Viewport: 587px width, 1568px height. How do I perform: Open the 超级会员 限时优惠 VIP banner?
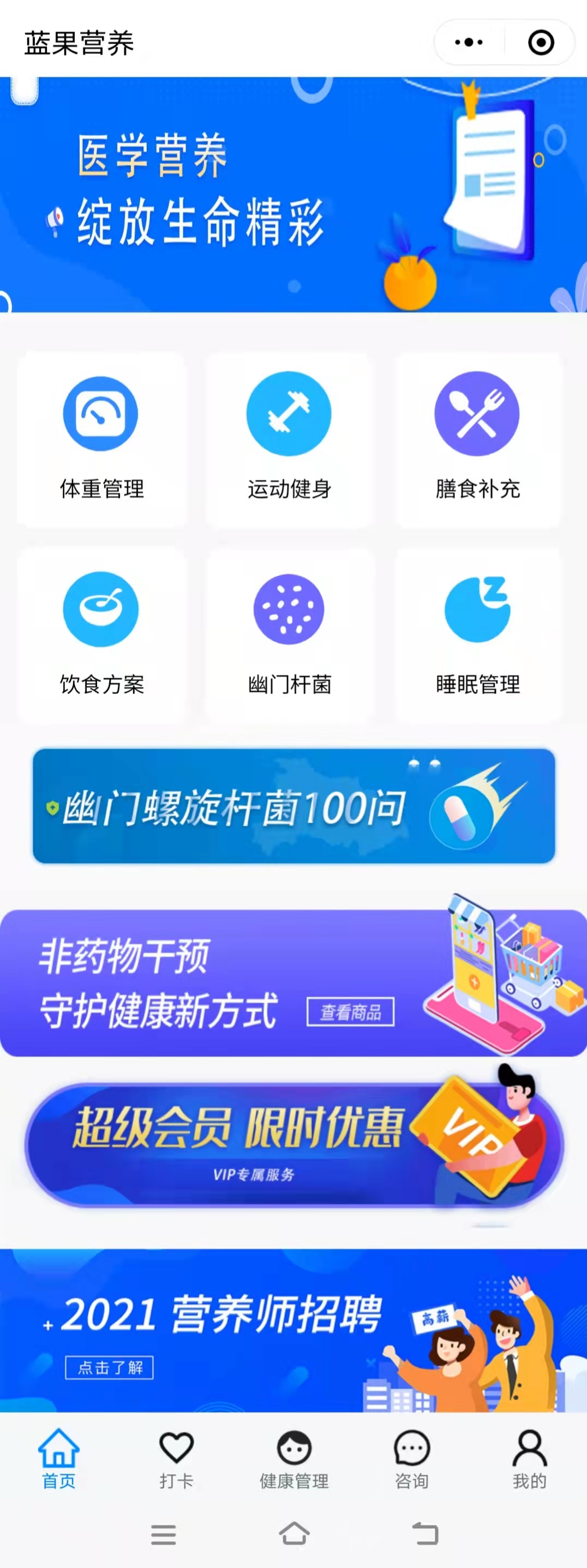coord(293,1144)
